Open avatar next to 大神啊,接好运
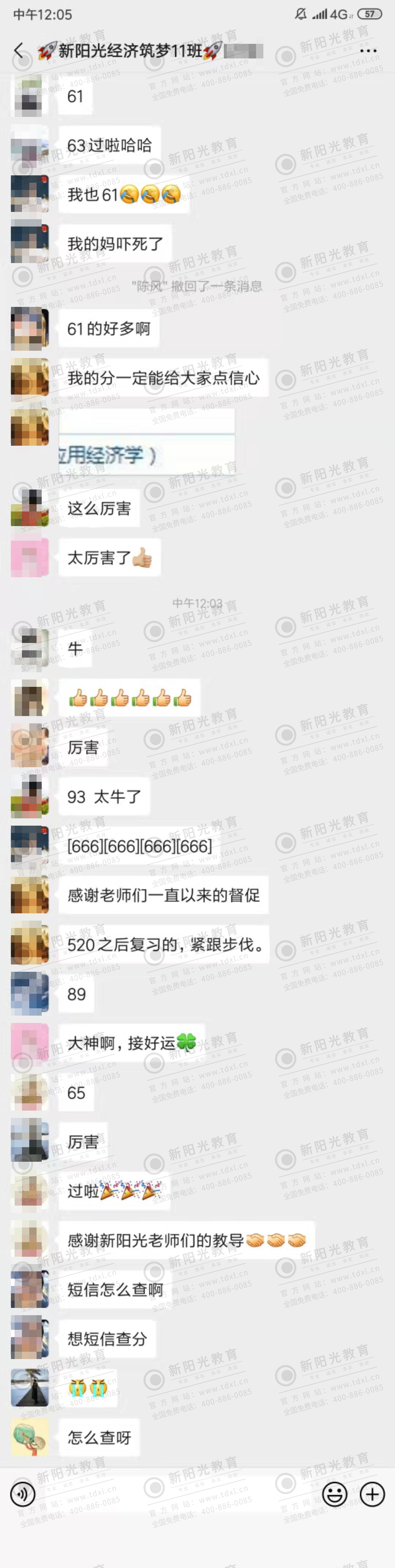 tap(30, 1043)
